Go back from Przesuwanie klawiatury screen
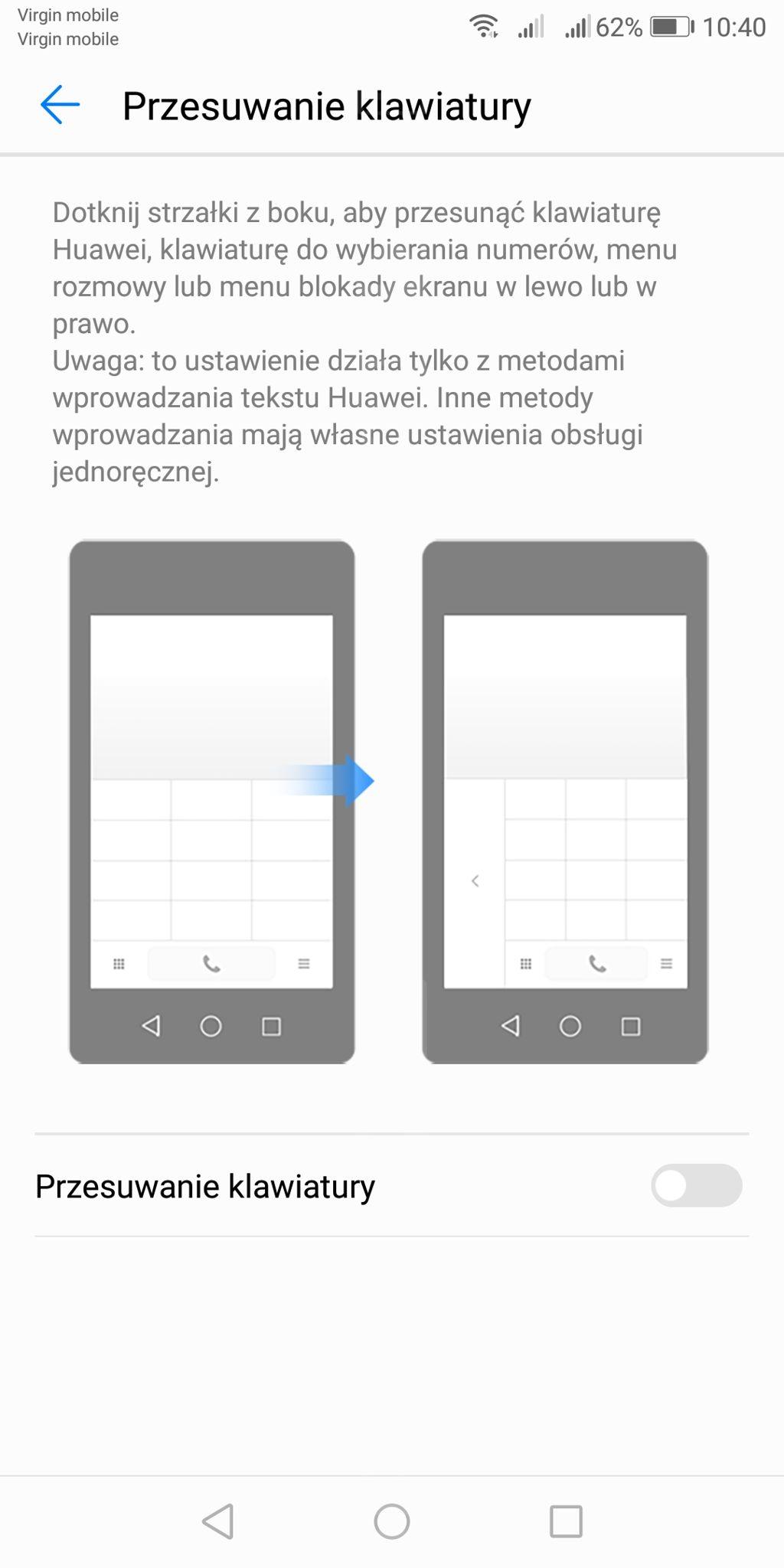Screen dimensions: 784x1568 [60, 105]
